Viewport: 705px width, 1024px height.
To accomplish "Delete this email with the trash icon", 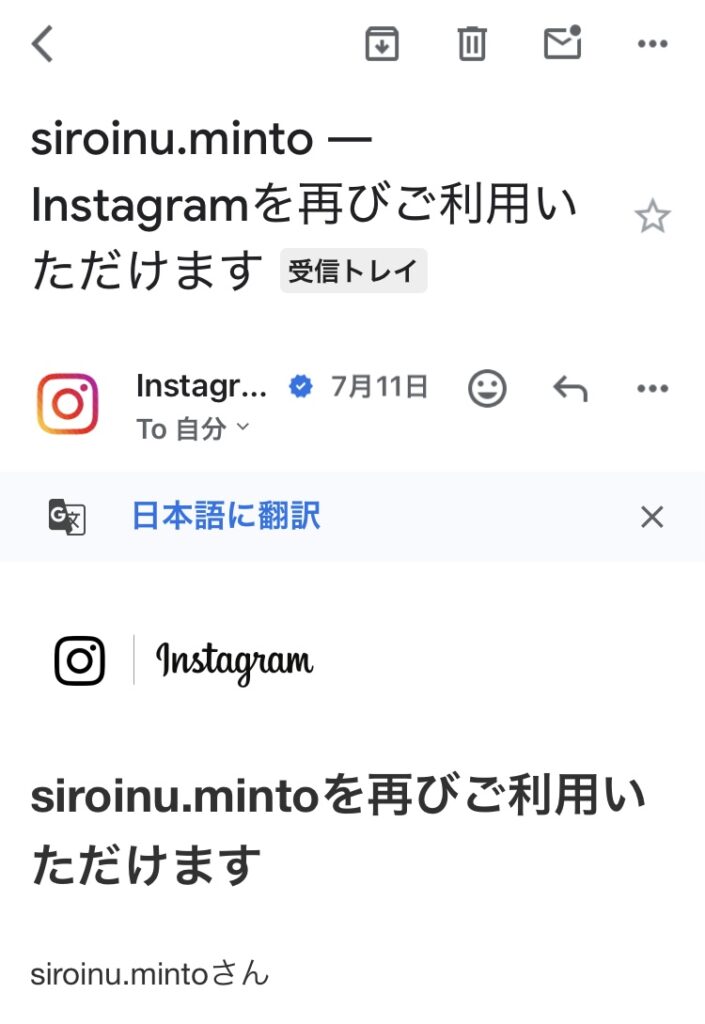I will coord(472,44).
